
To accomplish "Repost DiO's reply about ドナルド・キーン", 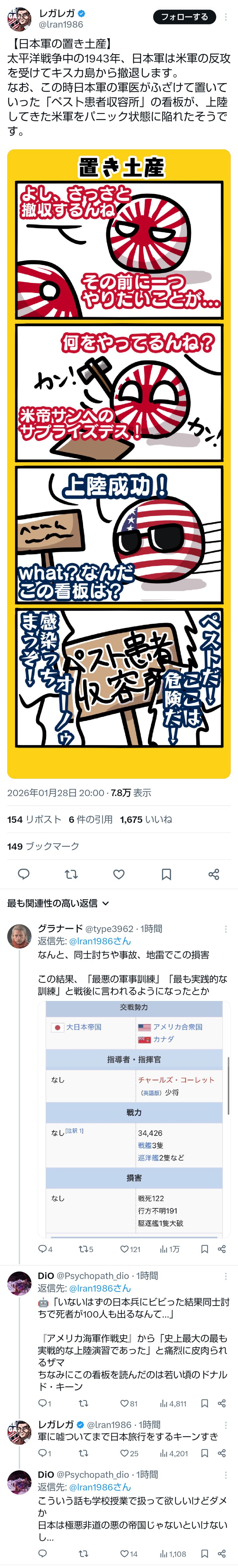I will [83, 1403].
